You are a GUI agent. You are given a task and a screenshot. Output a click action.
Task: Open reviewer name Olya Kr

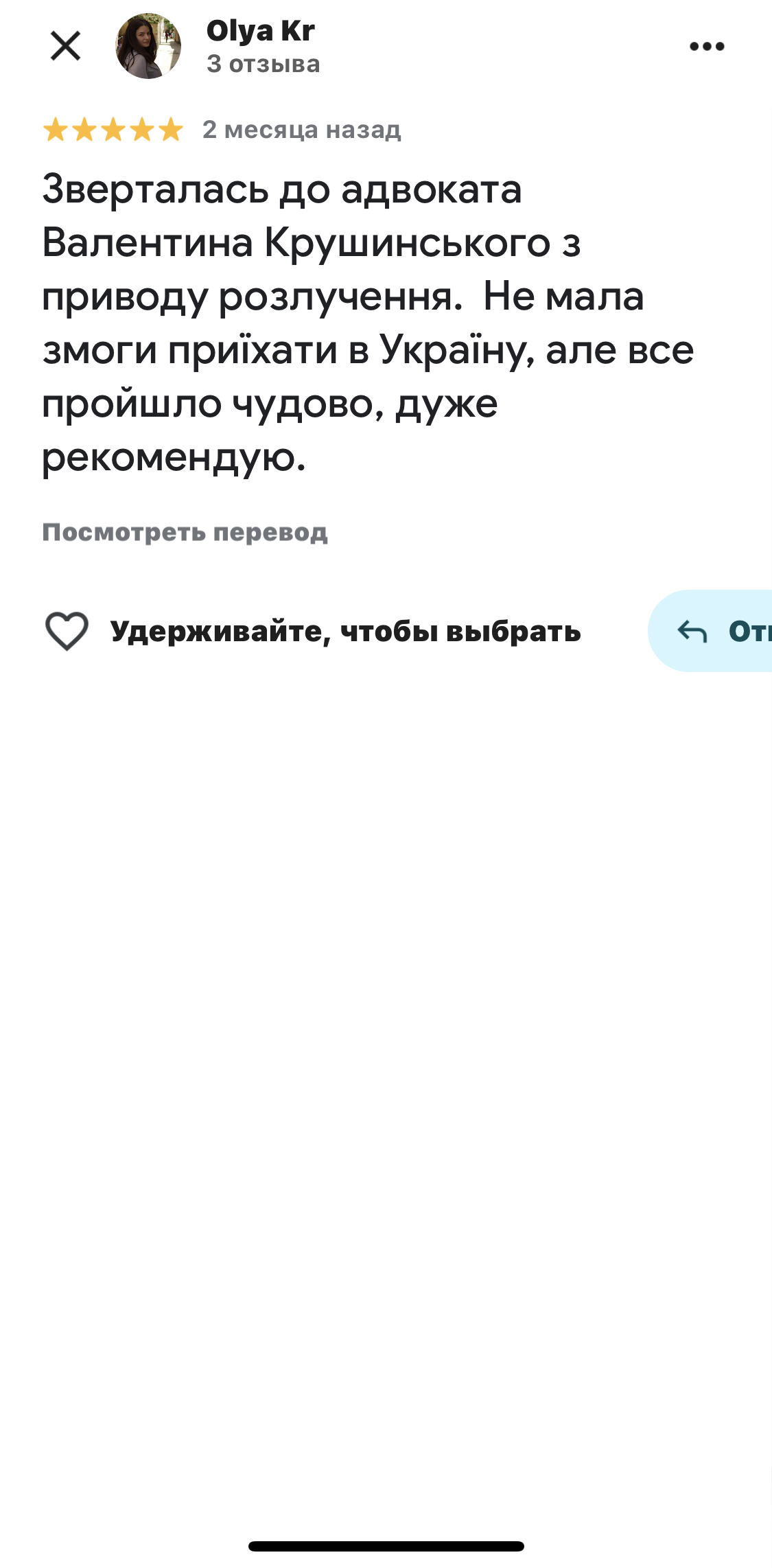pos(261,31)
